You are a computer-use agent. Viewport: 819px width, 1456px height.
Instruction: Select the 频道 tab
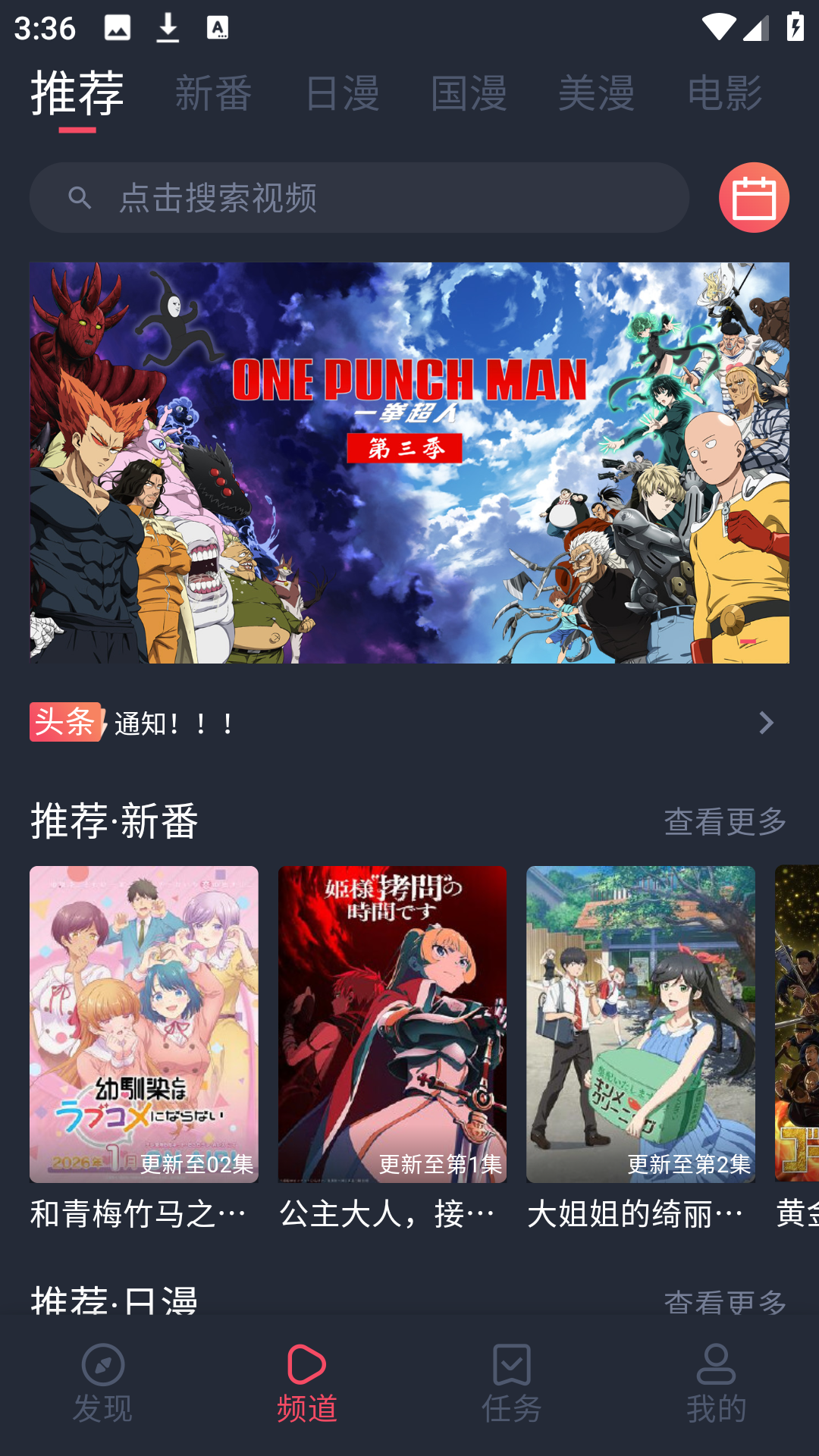coord(307,1383)
